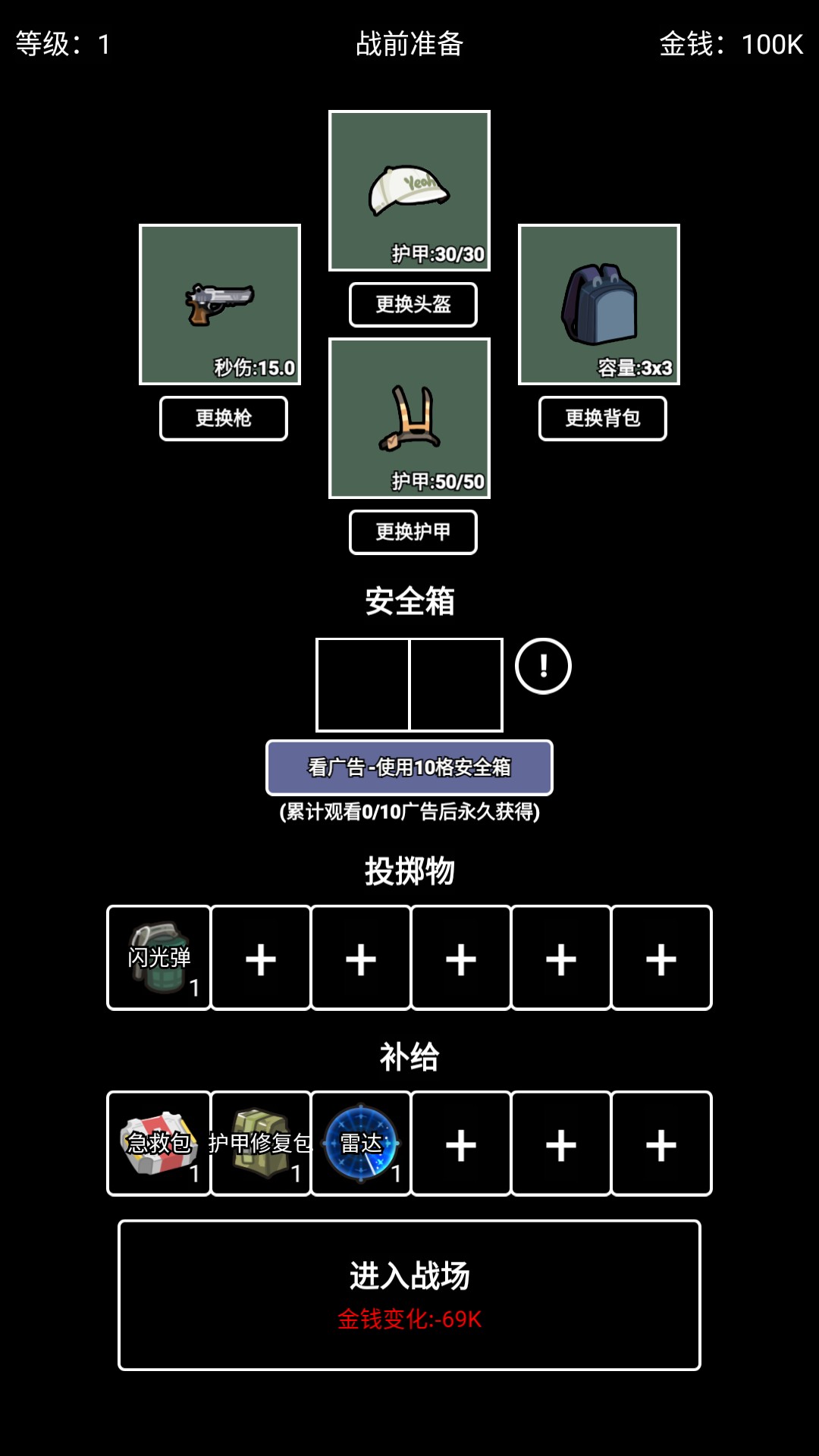
Task: Click the last plus slot in 投掷物 row
Action: tap(661, 958)
